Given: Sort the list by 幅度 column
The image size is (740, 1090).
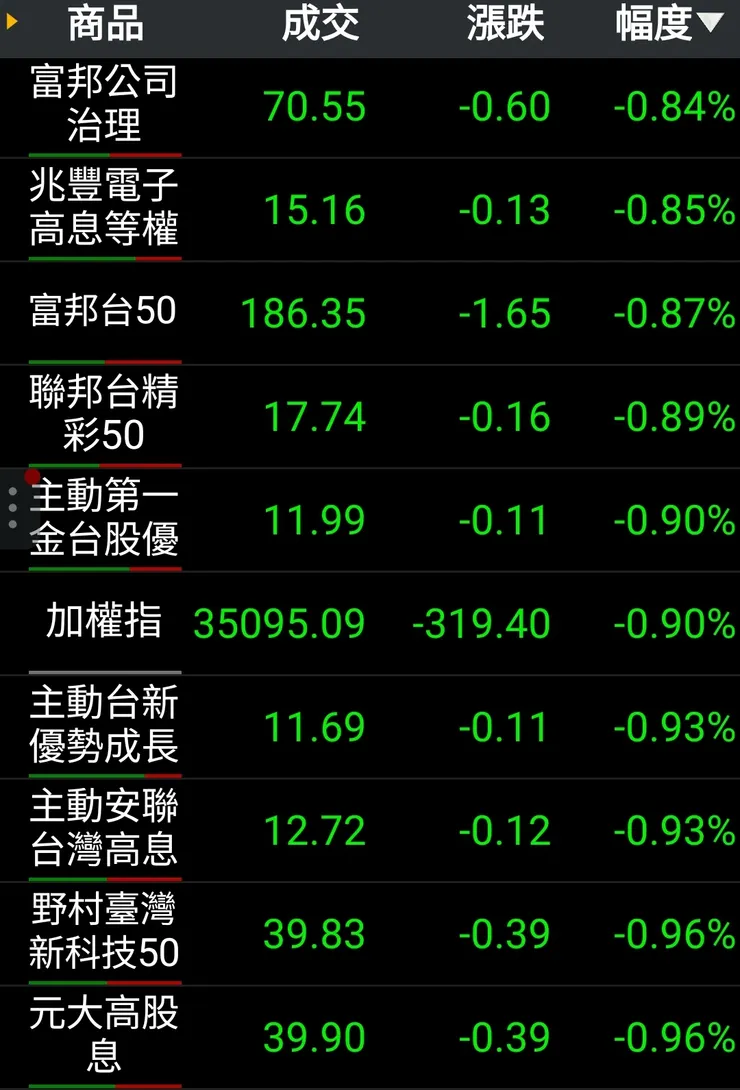Looking at the screenshot, I should pyautogui.click(x=668, y=25).
